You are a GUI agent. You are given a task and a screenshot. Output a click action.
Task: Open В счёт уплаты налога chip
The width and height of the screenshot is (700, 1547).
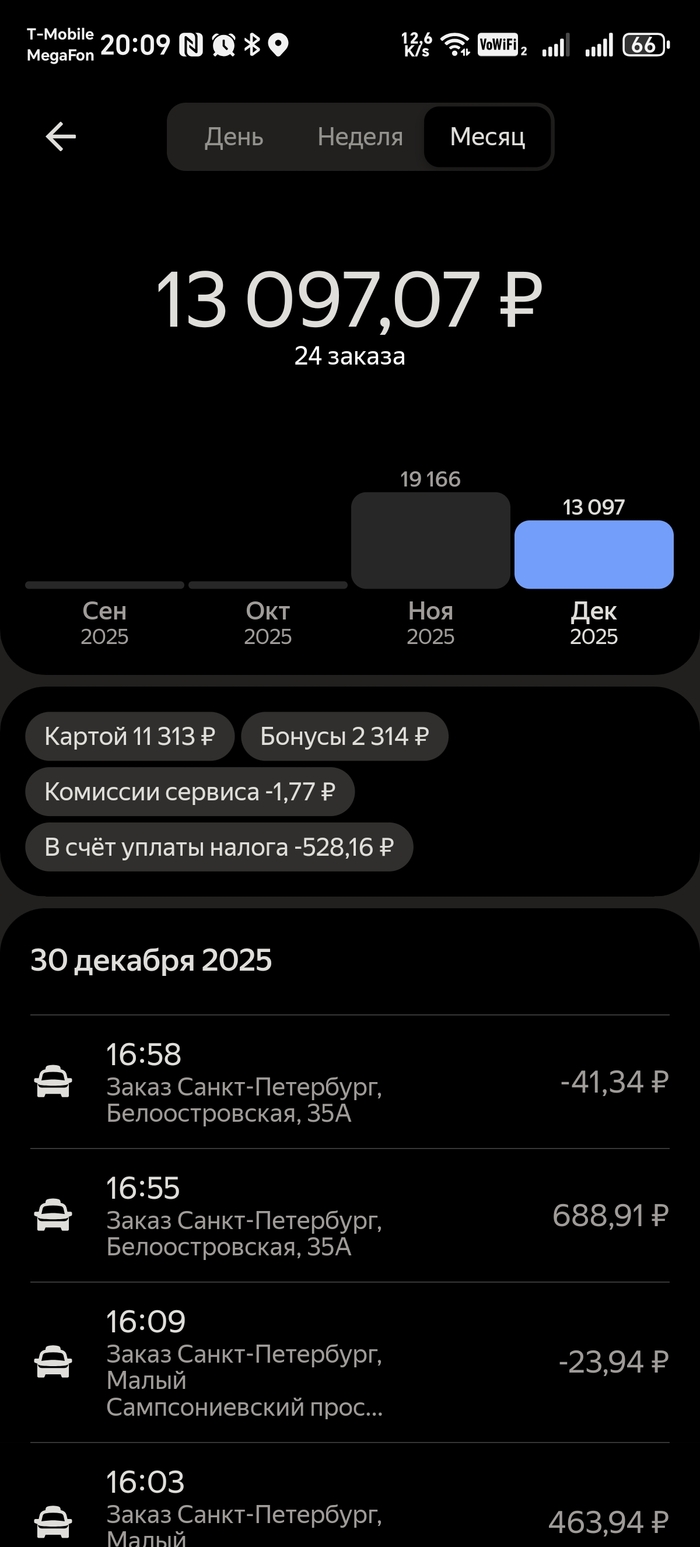tap(219, 848)
